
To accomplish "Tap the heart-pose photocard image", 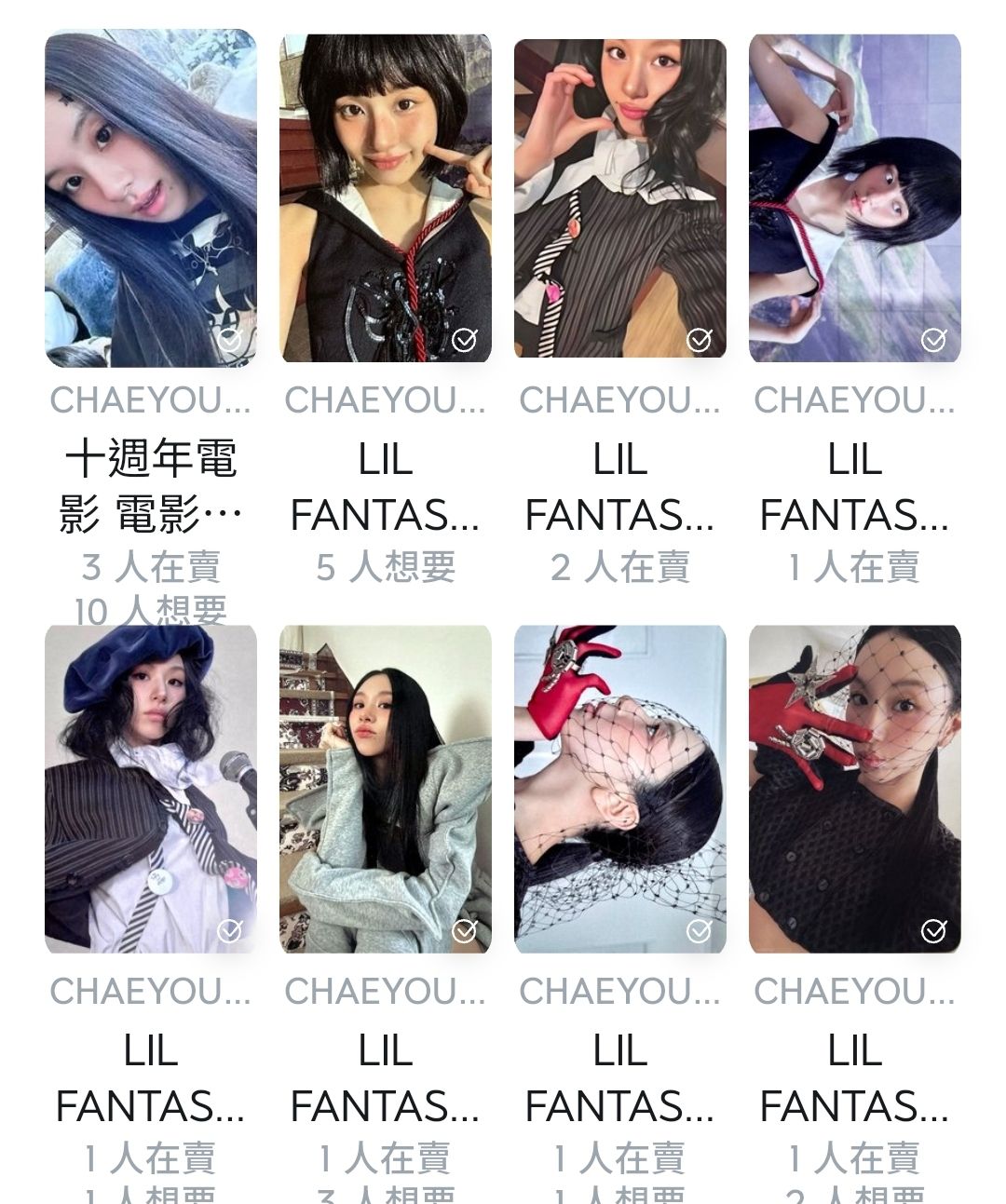I will click(x=619, y=197).
